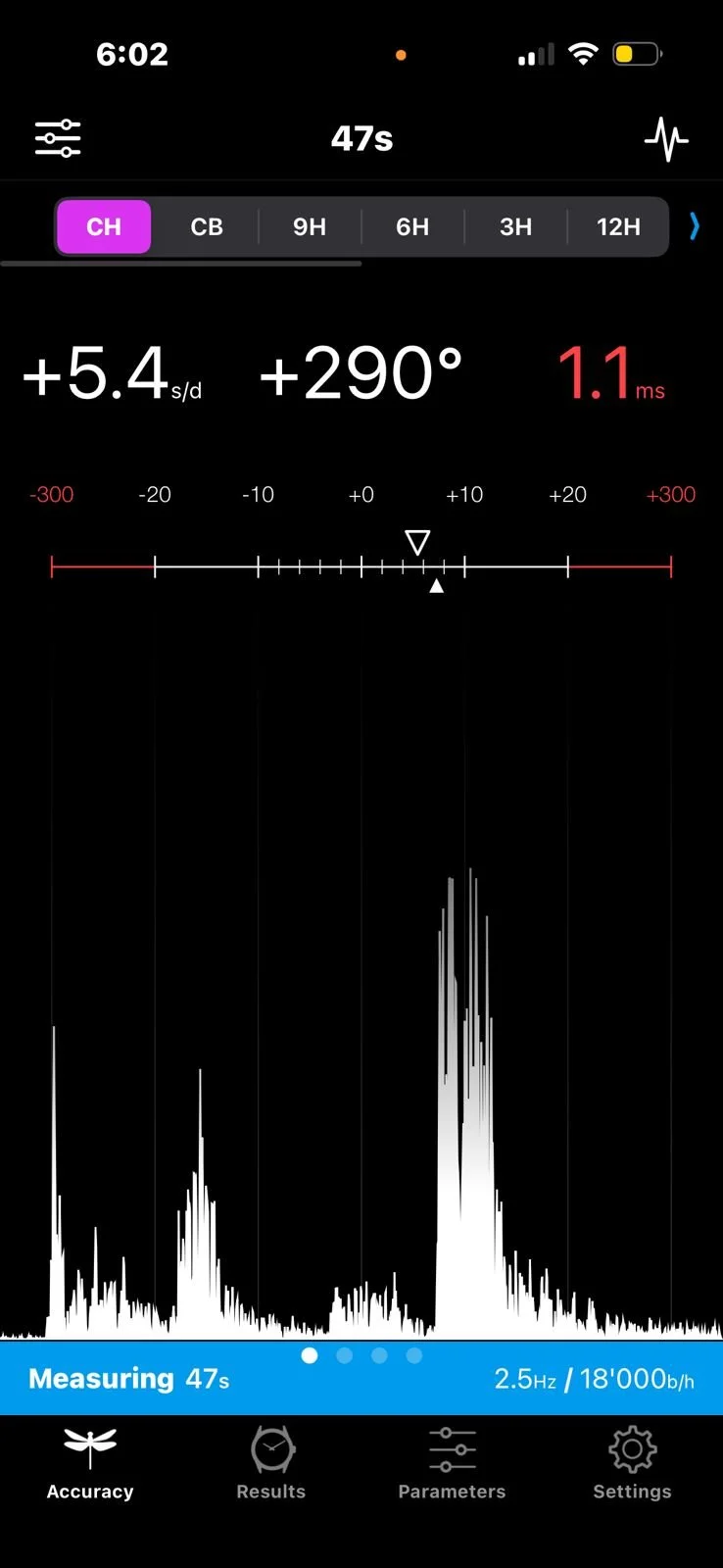This screenshot has width=723, height=1568.
Task: Switch to the Results tab
Action: [271, 1464]
